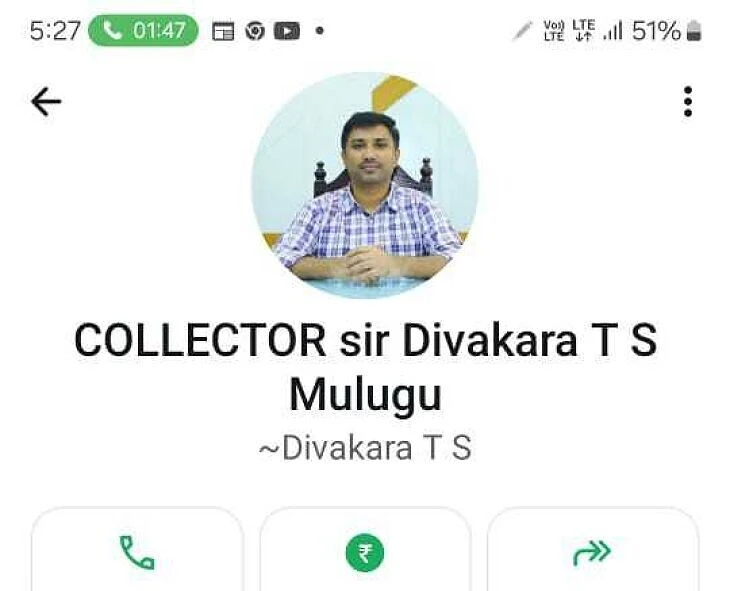730x591 pixels.
Task: Open the three-dot overflow menu
Action: click(688, 102)
